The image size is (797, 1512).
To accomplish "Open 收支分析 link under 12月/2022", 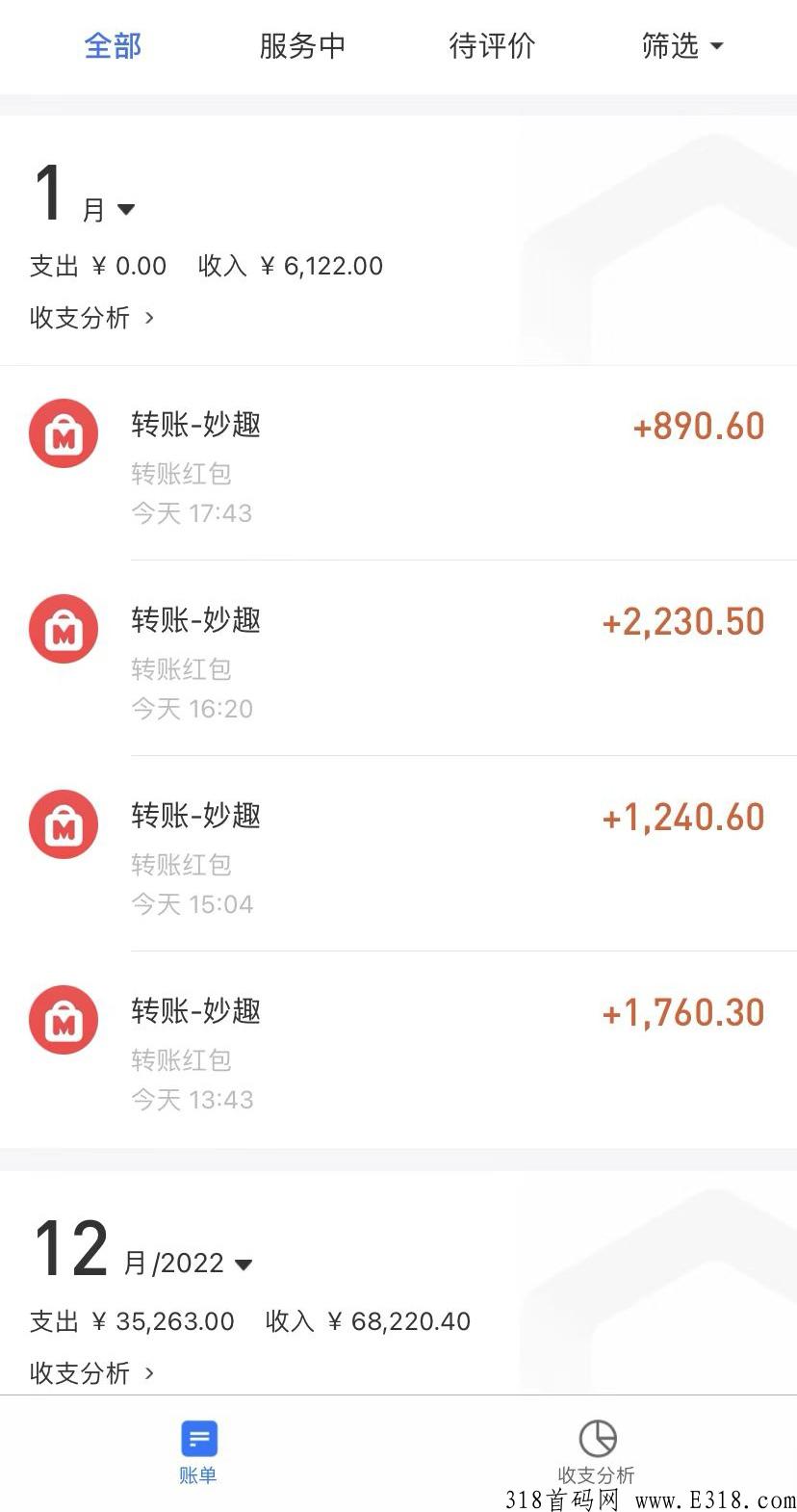I will click(x=92, y=1372).
